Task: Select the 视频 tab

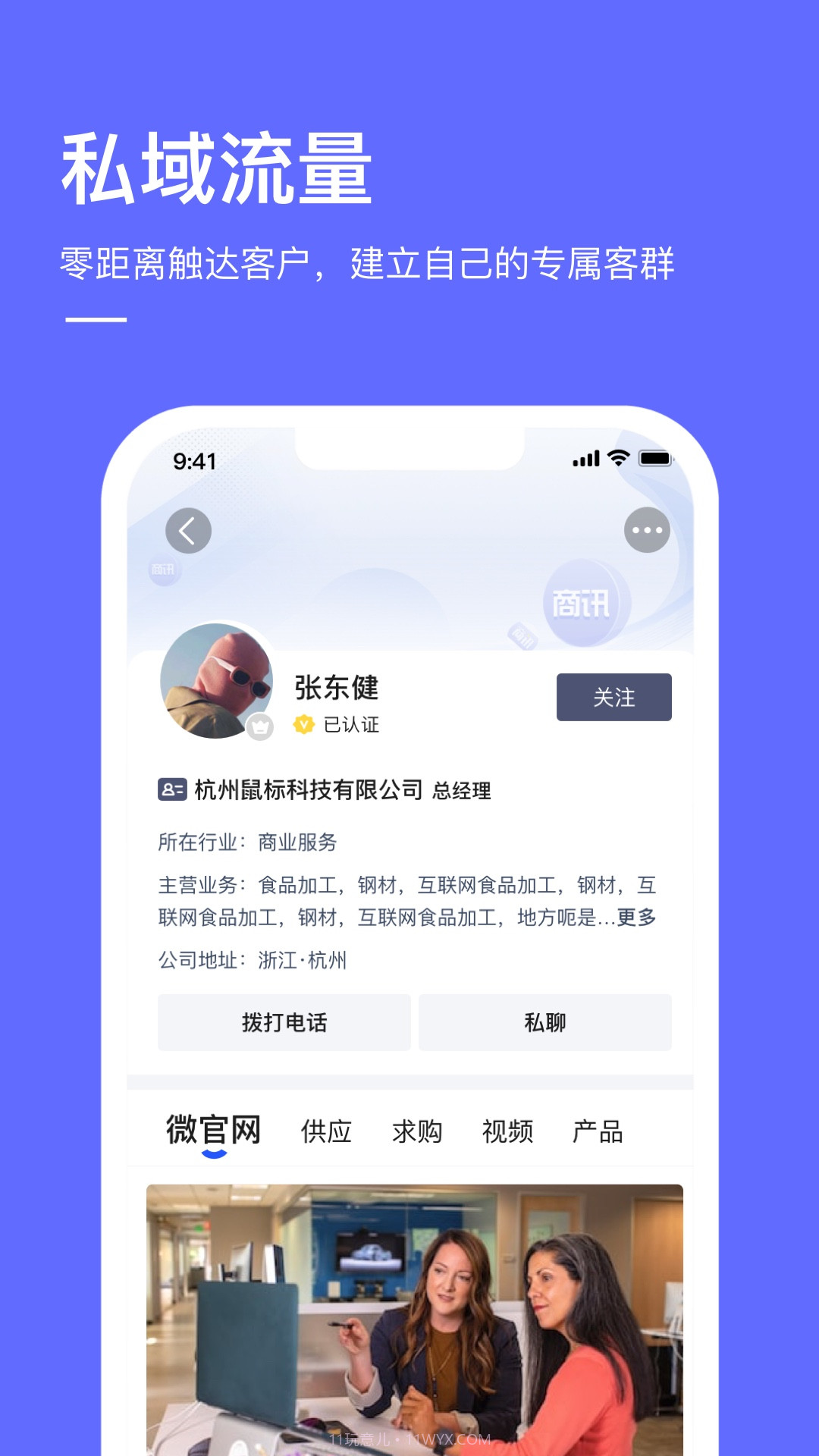Action: pos(509,1131)
